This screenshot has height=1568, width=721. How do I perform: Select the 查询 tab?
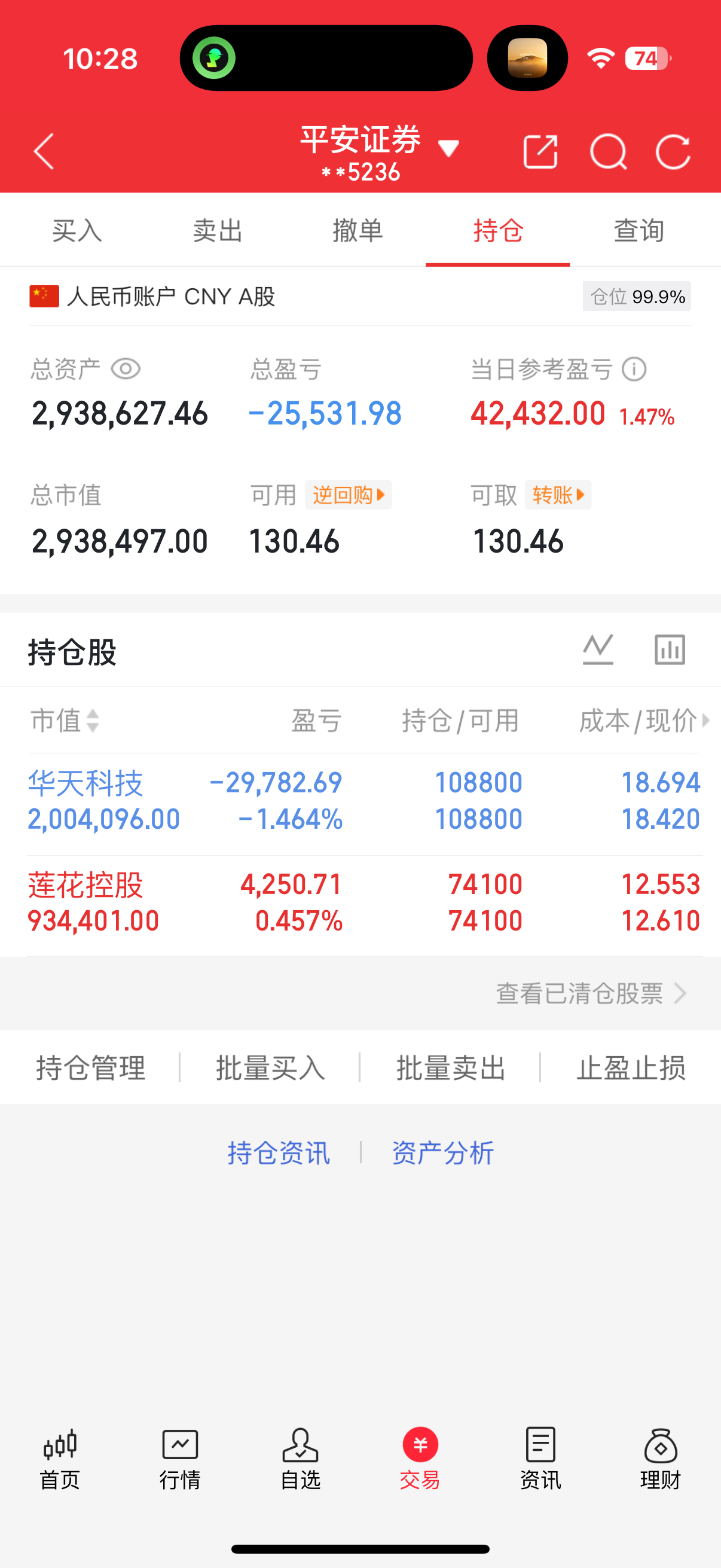(638, 231)
